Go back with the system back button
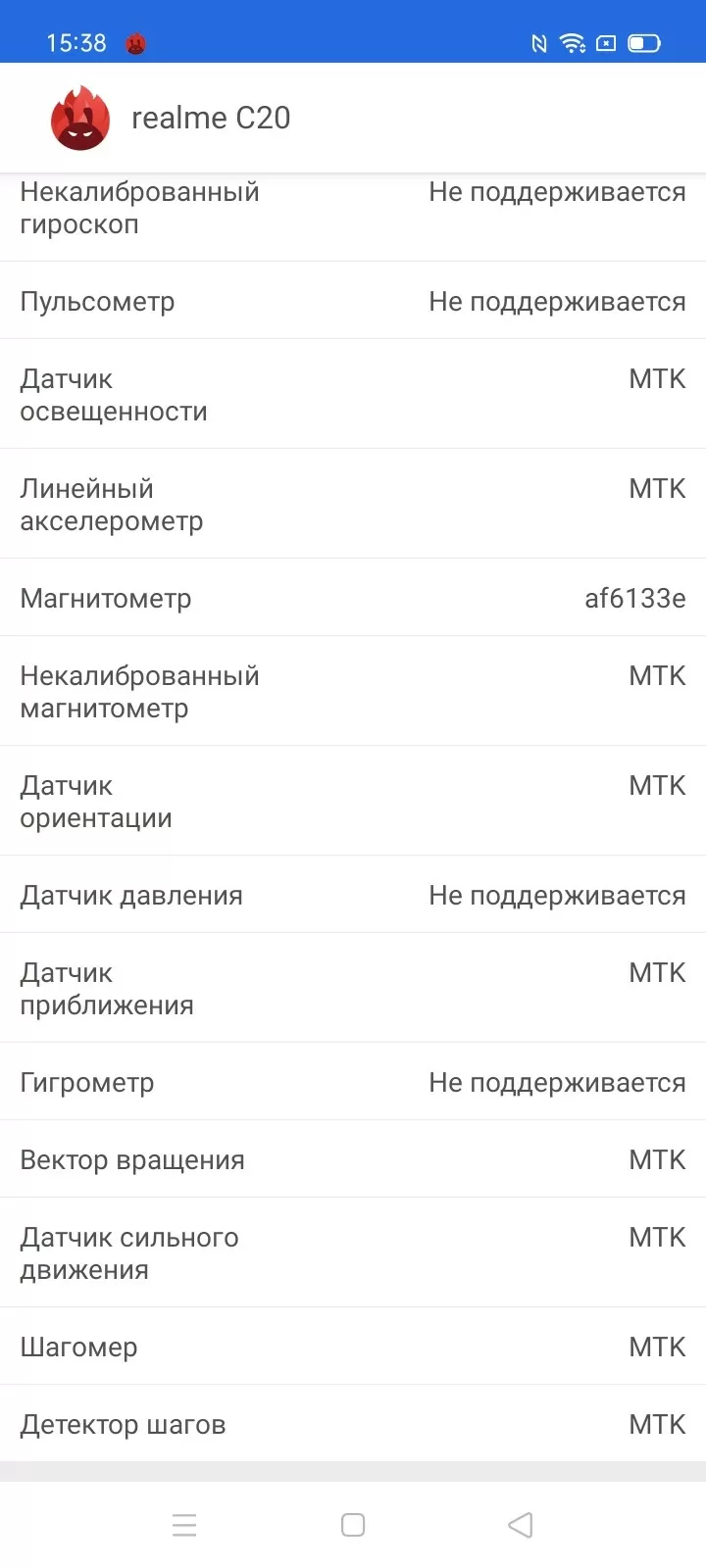706x1568 pixels. pyautogui.click(x=521, y=1525)
